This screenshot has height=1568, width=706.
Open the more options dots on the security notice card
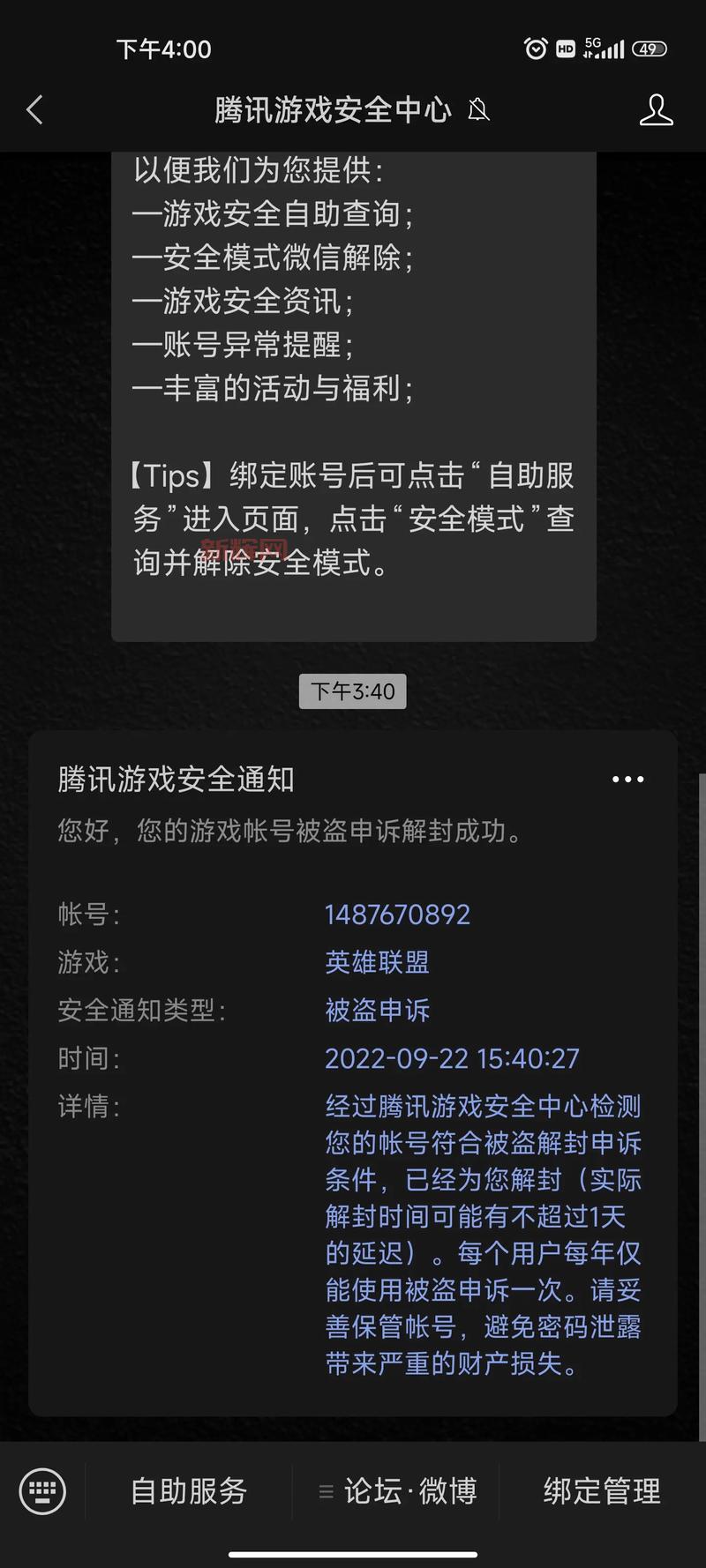pos(627,779)
